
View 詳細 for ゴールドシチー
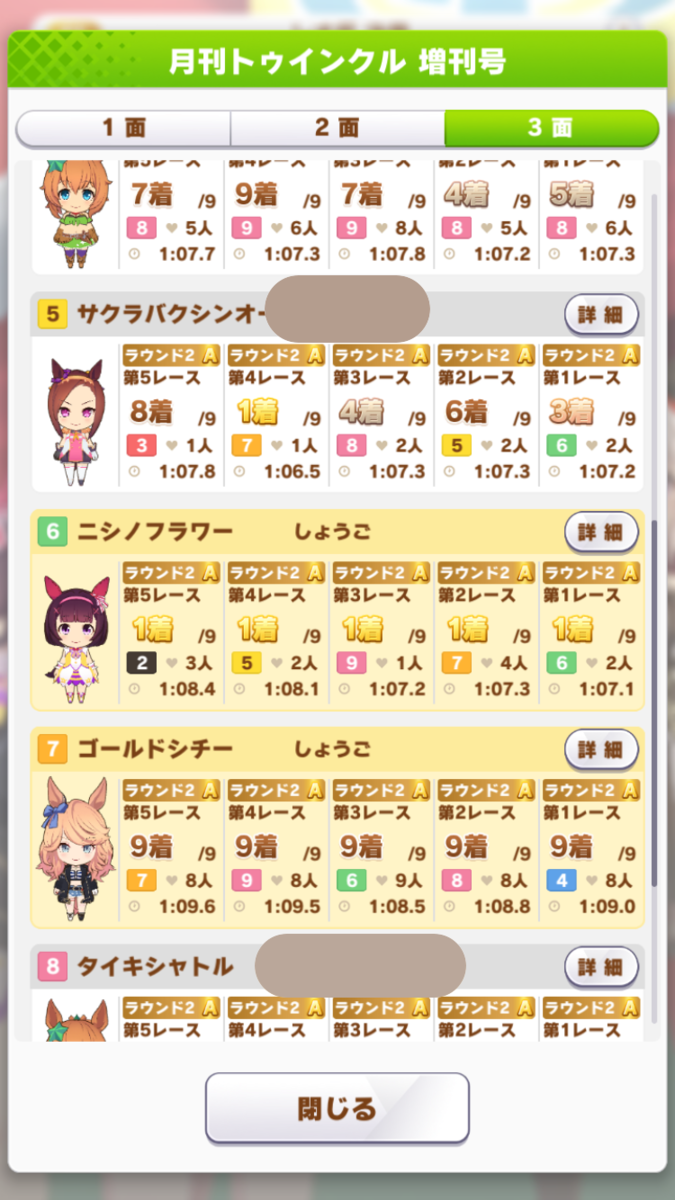click(601, 749)
